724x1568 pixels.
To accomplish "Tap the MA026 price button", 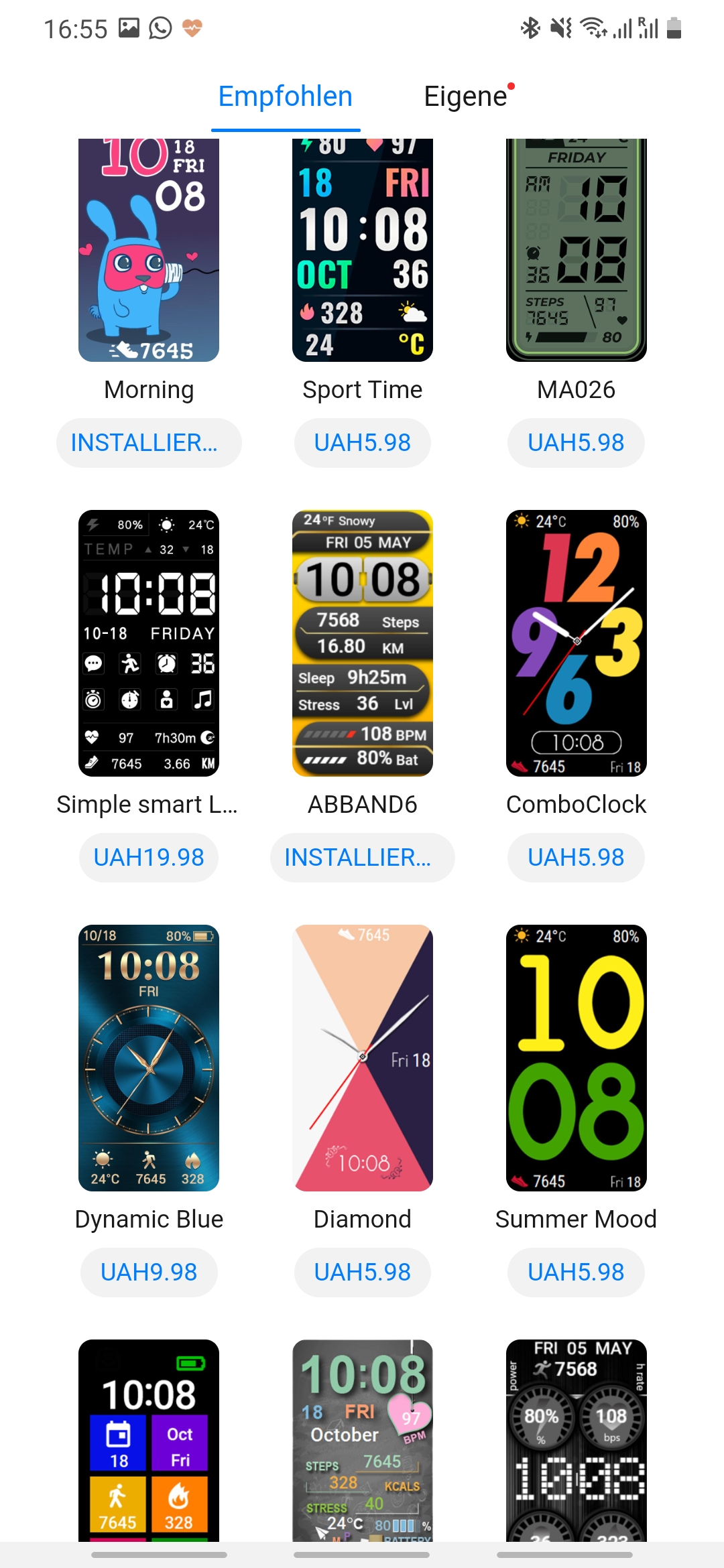I will pyautogui.click(x=575, y=443).
